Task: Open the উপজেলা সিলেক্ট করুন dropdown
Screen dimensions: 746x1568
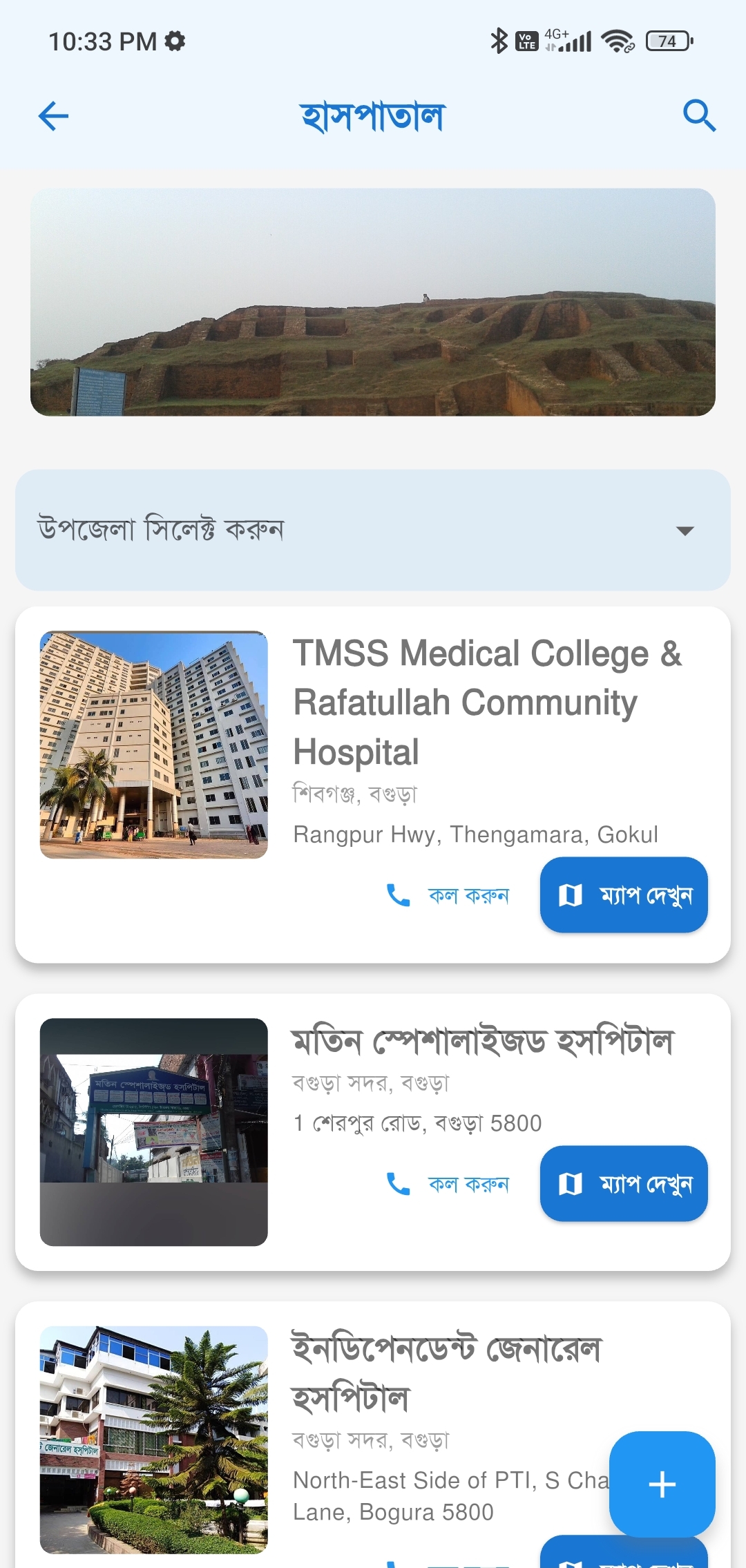Action: tap(276, 529)
